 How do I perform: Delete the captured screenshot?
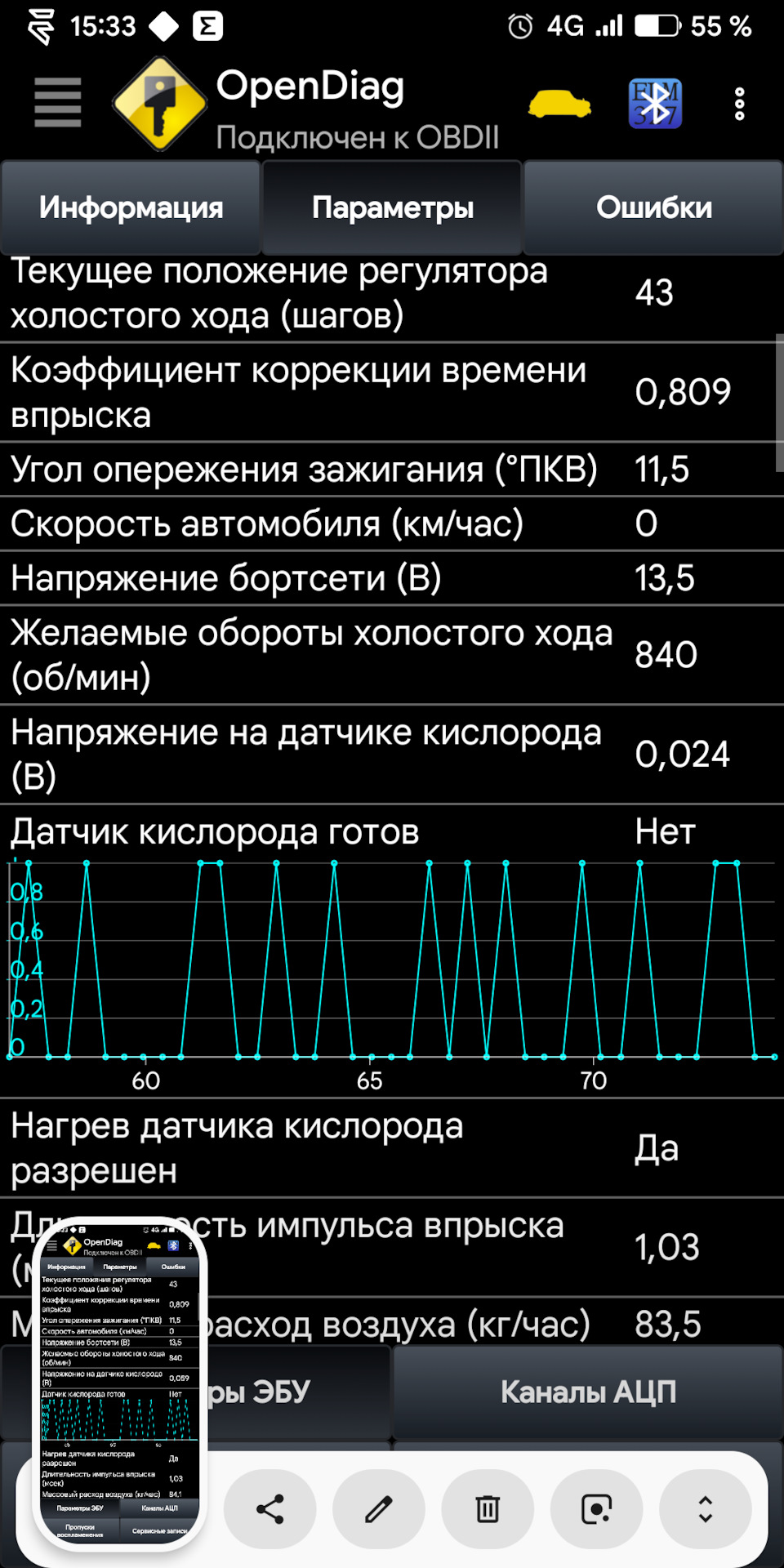click(488, 1509)
